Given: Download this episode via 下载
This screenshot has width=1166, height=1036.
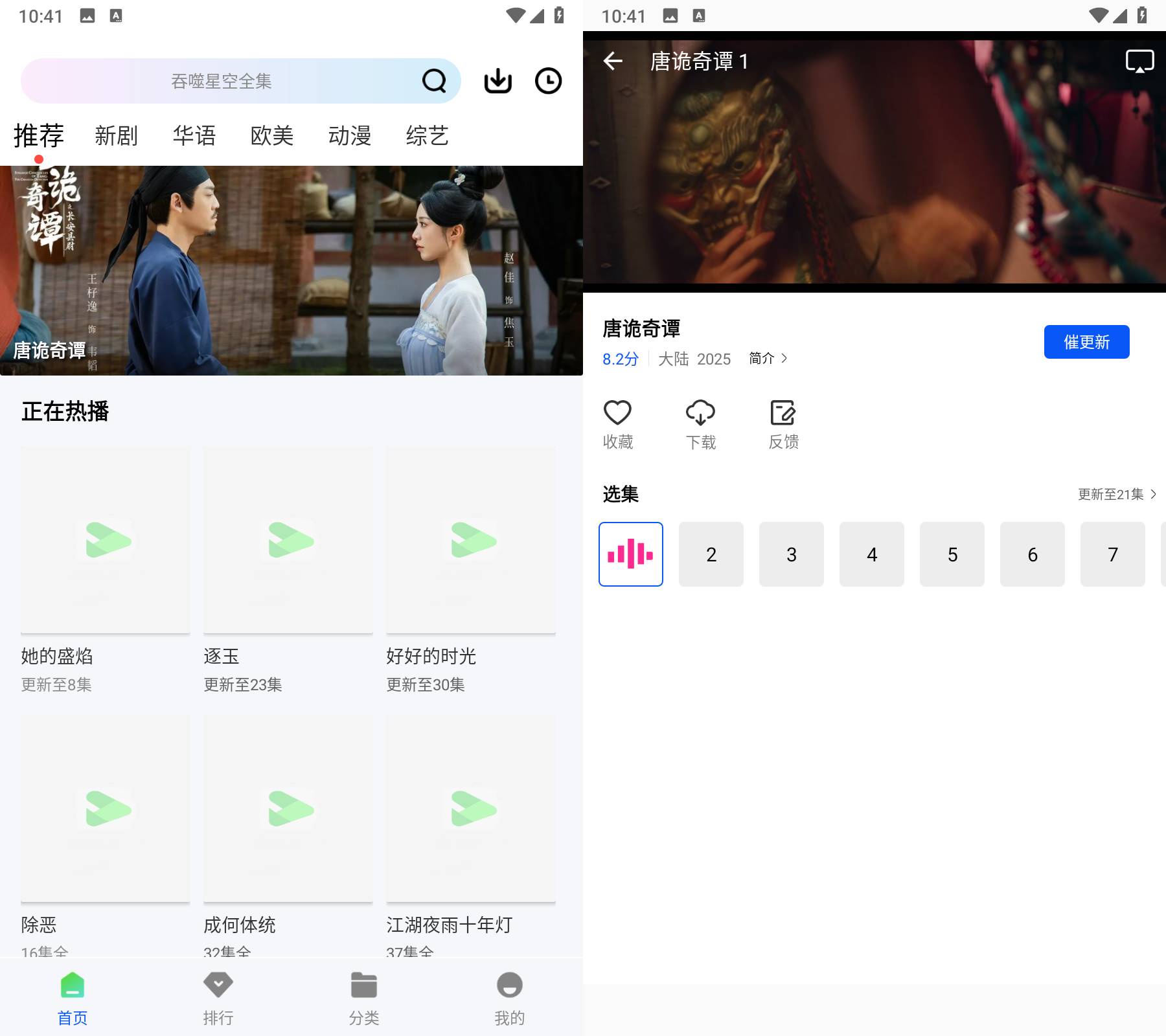Looking at the screenshot, I should [700, 424].
